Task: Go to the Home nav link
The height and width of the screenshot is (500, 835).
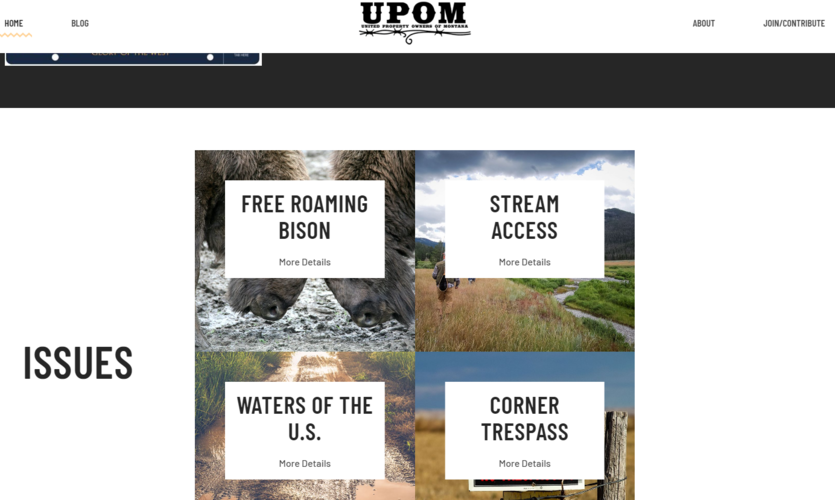Action: (14, 23)
